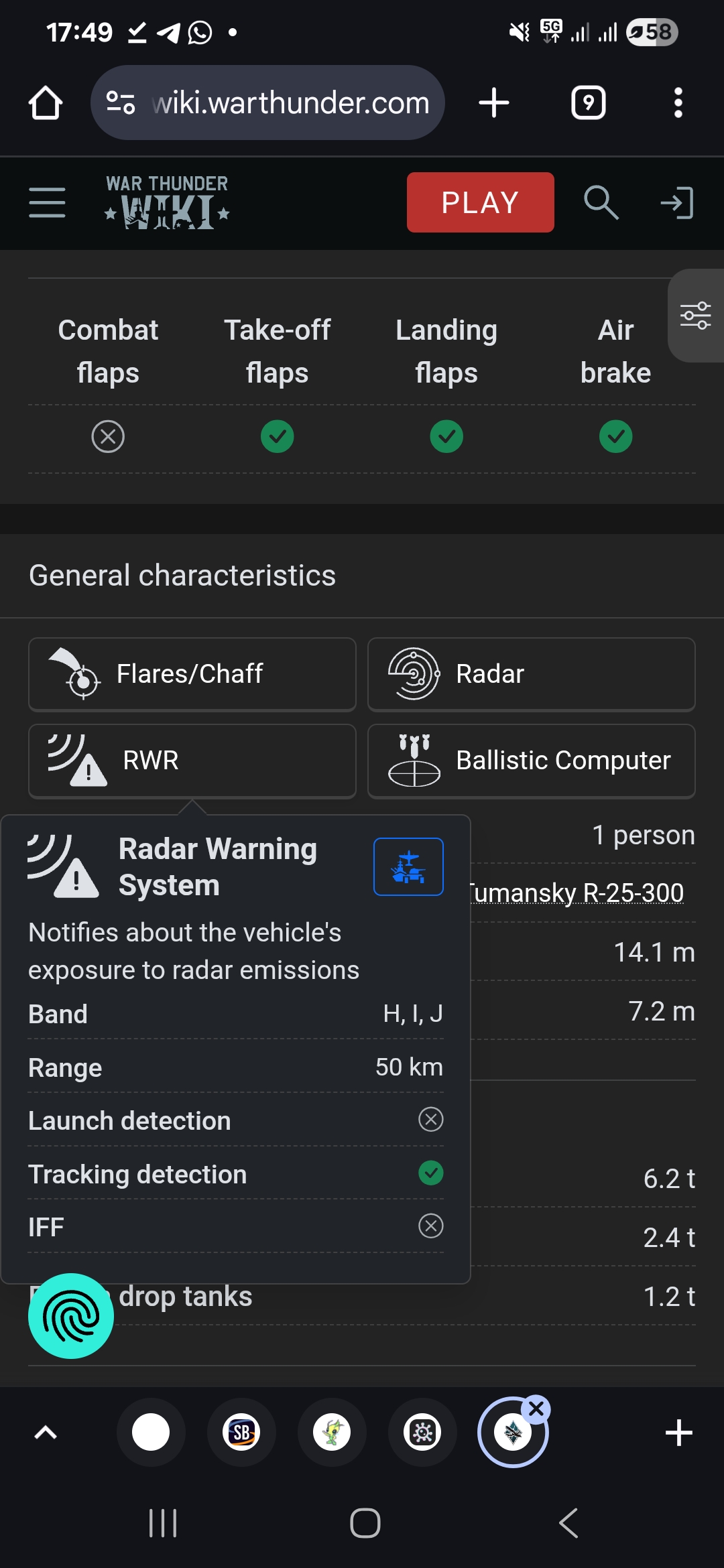Tap the teal fingerprint floating button
724x1568 pixels.
(x=71, y=1316)
